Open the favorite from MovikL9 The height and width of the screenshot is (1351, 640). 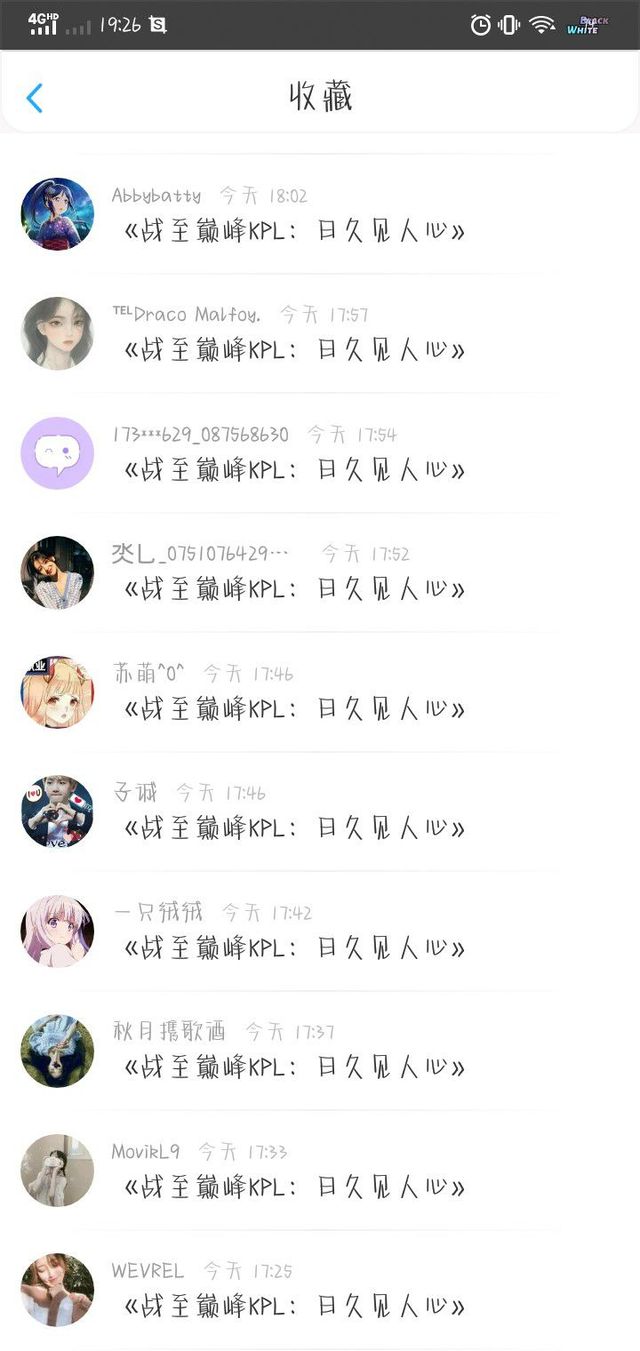click(x=295, y=1188)
